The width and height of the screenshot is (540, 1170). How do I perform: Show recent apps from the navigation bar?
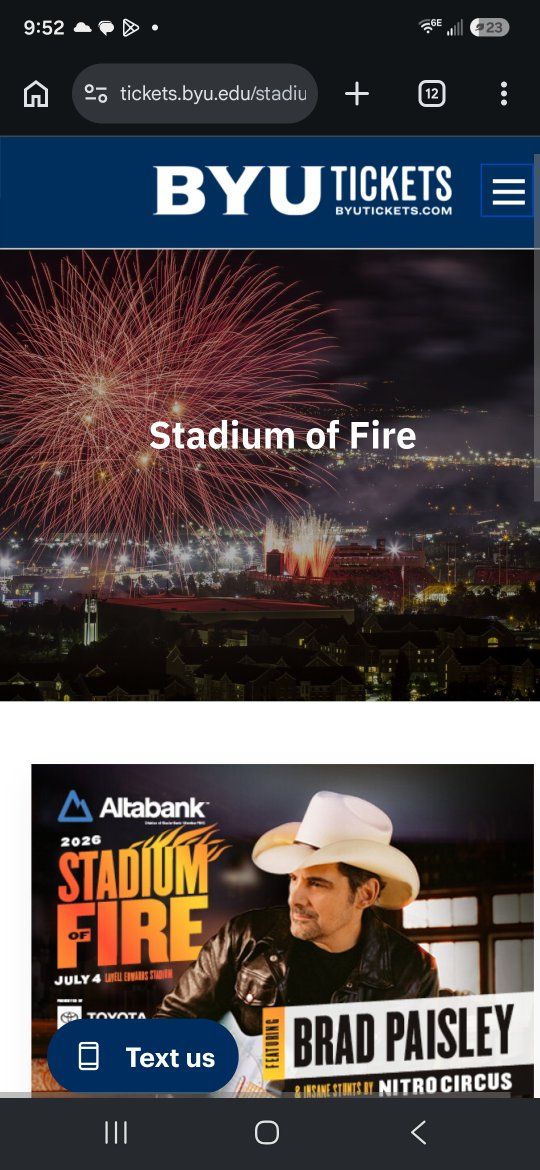pyautogui.click(x=116, y=1133)
